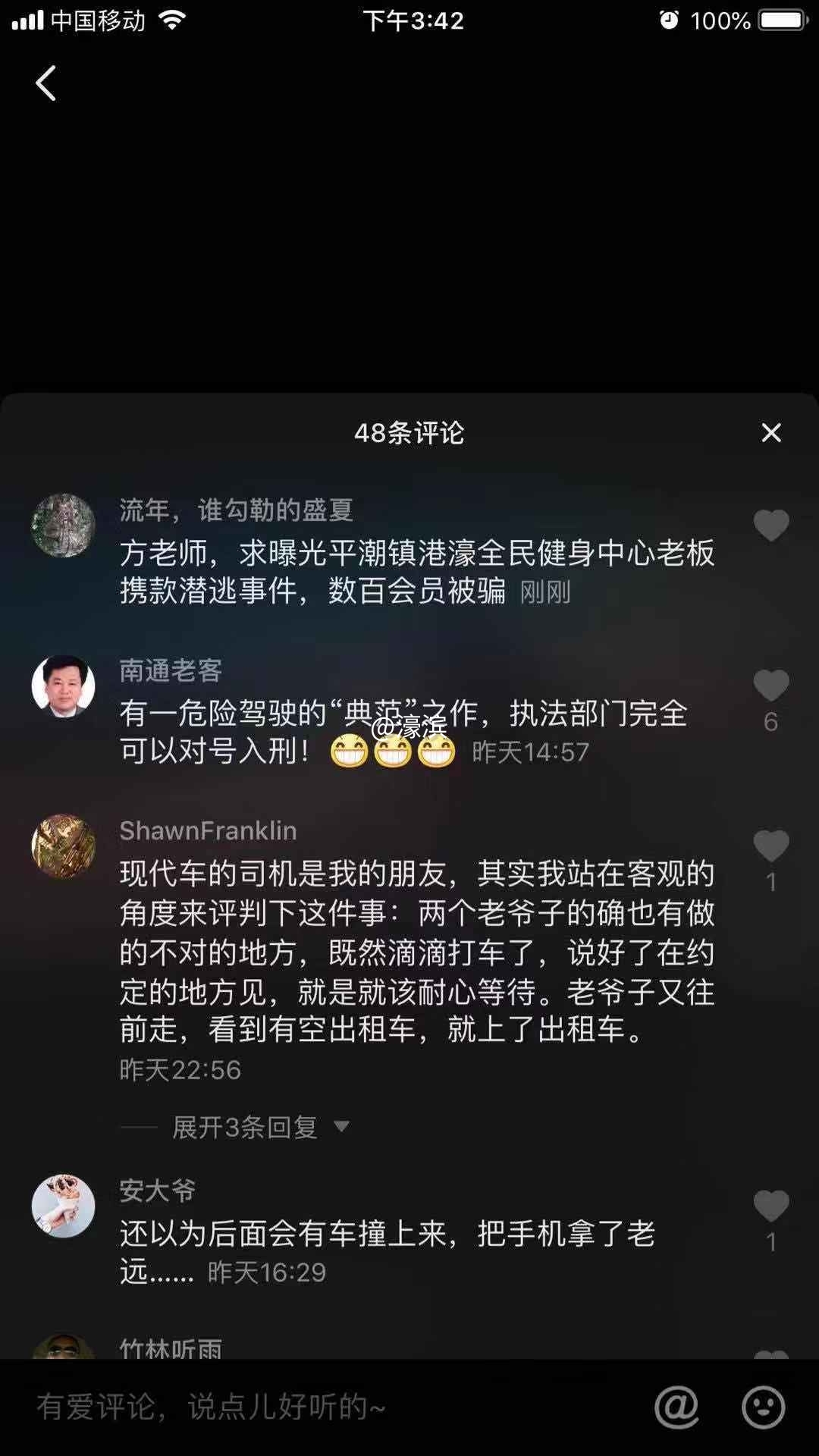Unlike the comment showing 6 likes

[771, 685]
